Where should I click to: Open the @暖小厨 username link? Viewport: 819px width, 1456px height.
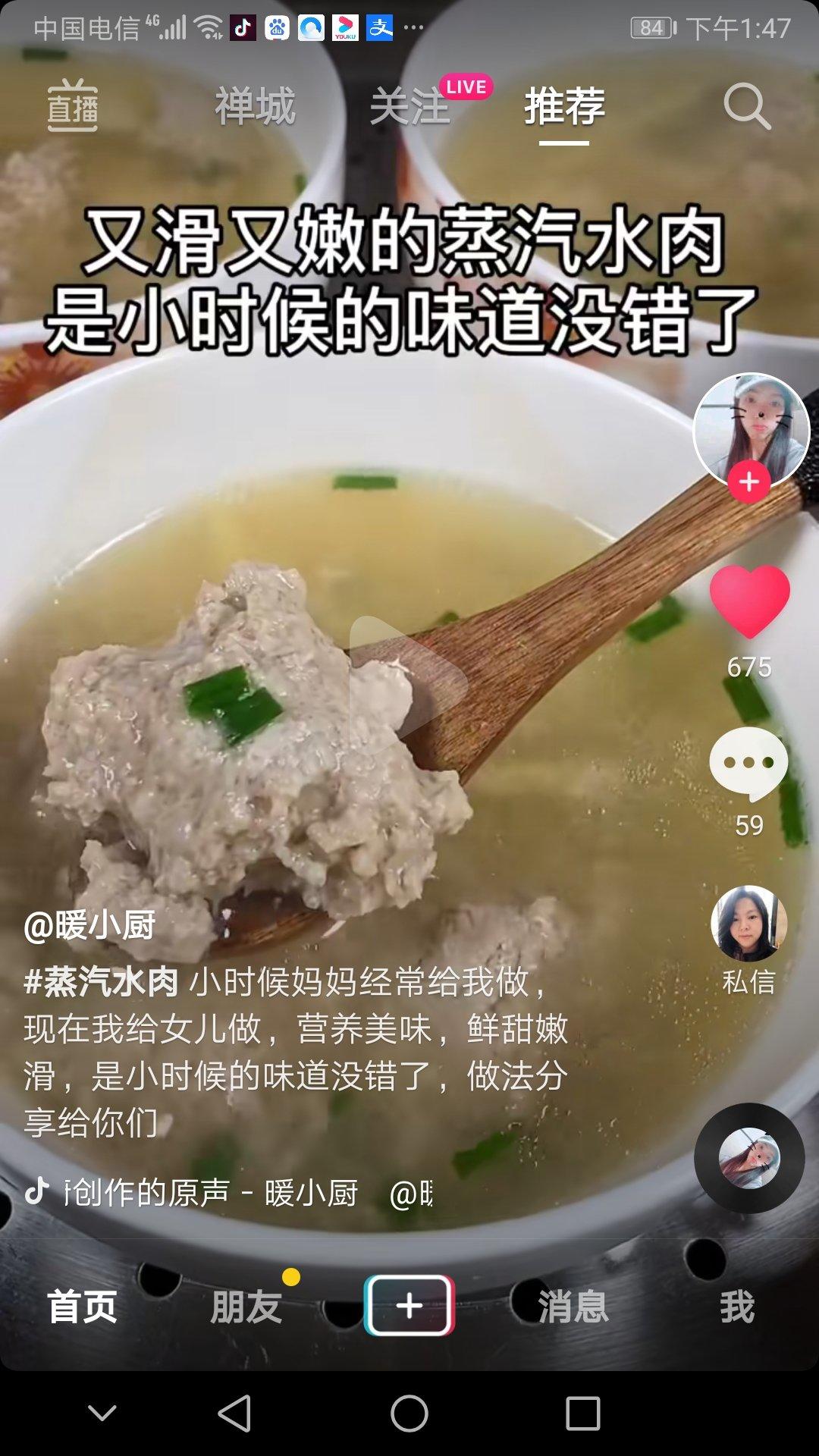click(x=89, y=925)
